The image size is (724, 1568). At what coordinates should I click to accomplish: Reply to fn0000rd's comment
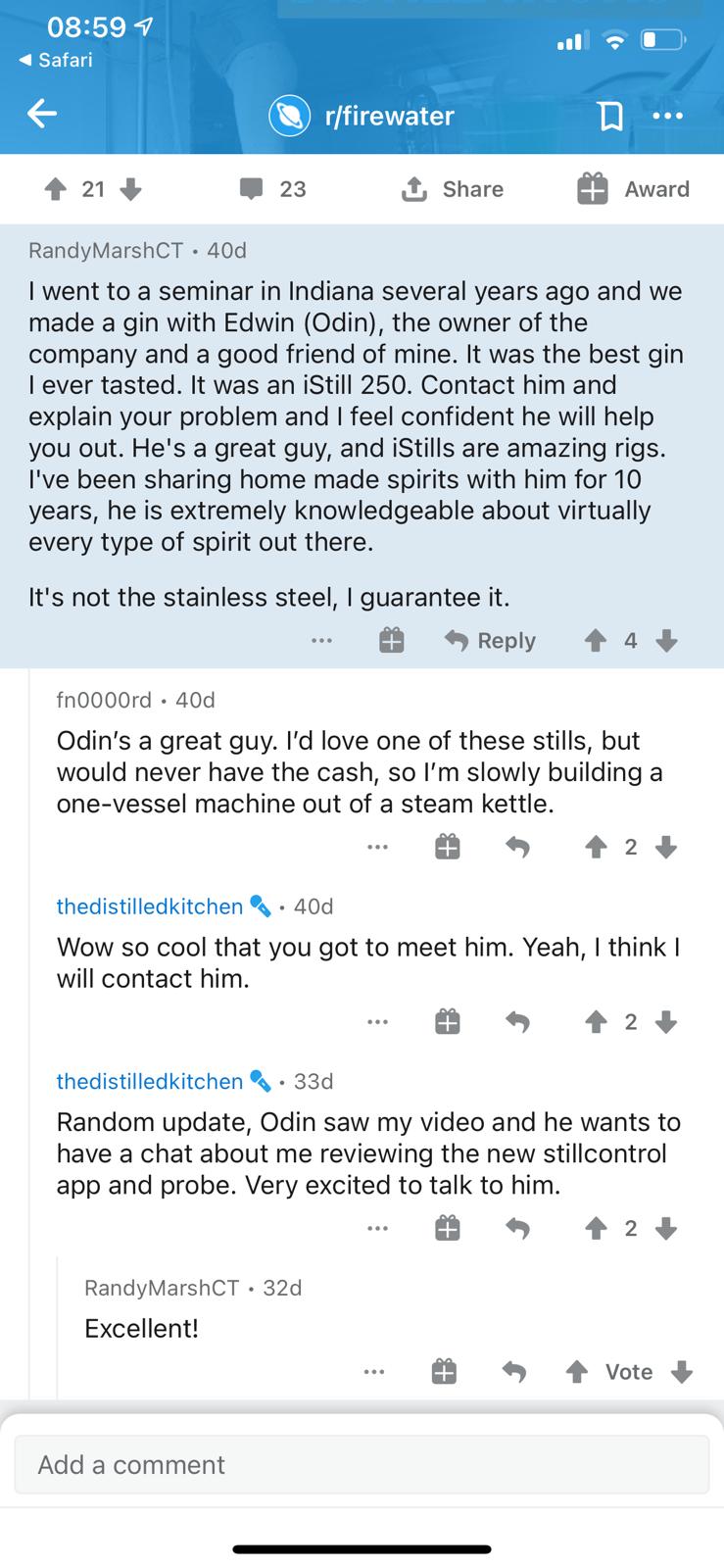point(517,847)
